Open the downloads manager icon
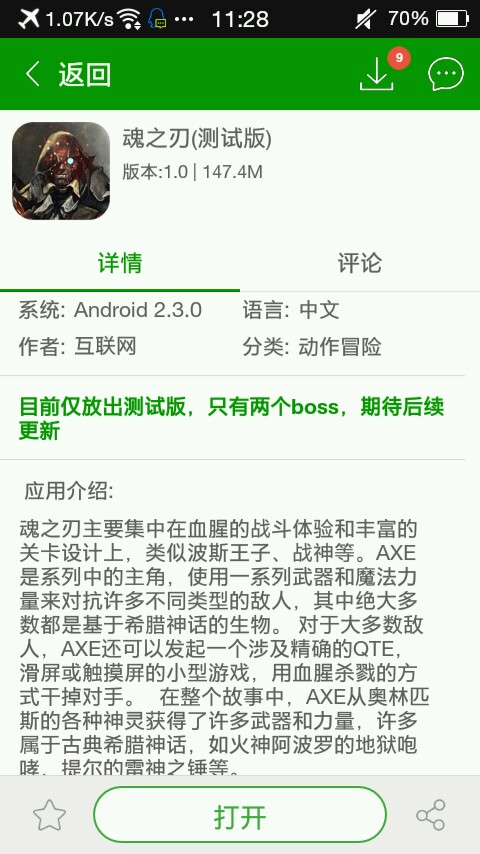This screenshot has height=854, width=480. [377, 75]
